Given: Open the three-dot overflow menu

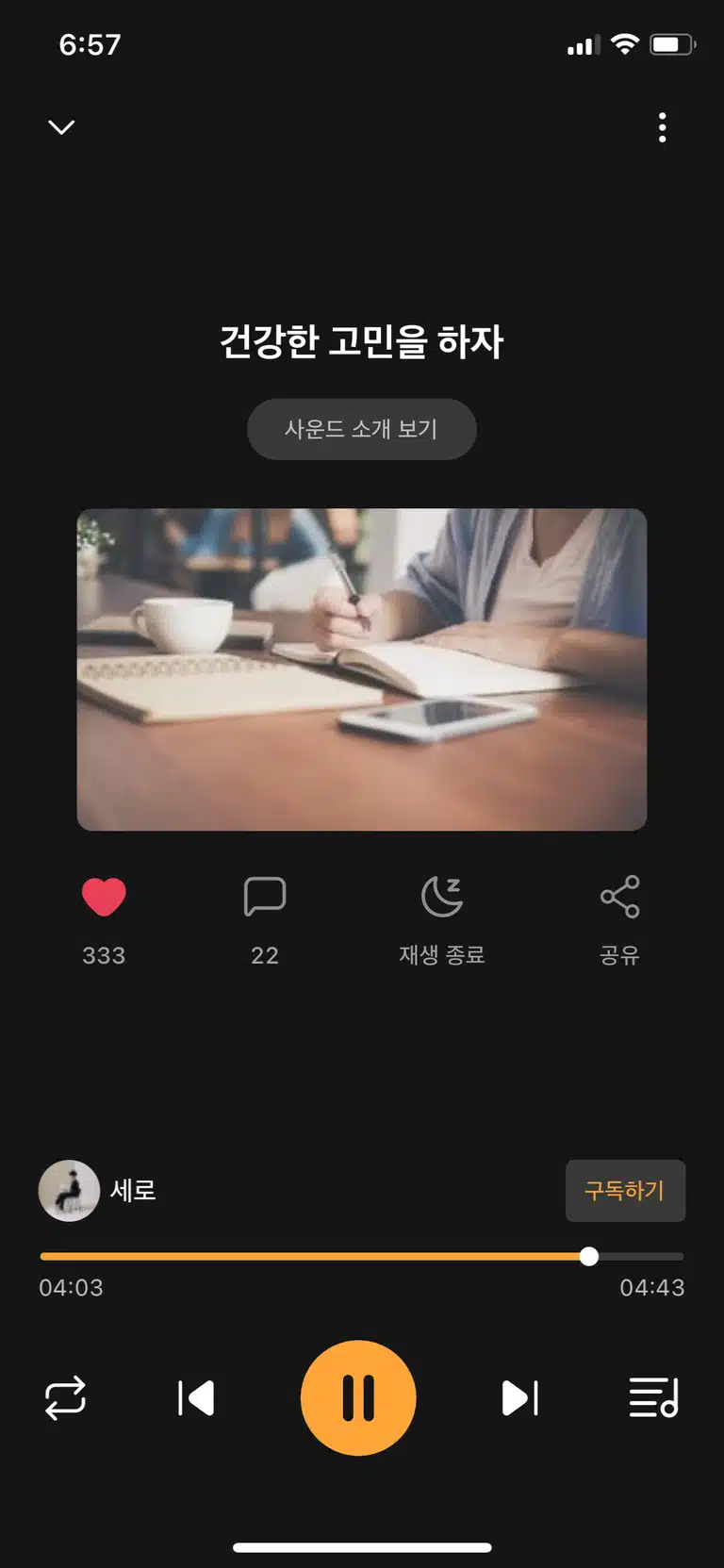Looking at the screenshot, I should [x=663, y=127].
